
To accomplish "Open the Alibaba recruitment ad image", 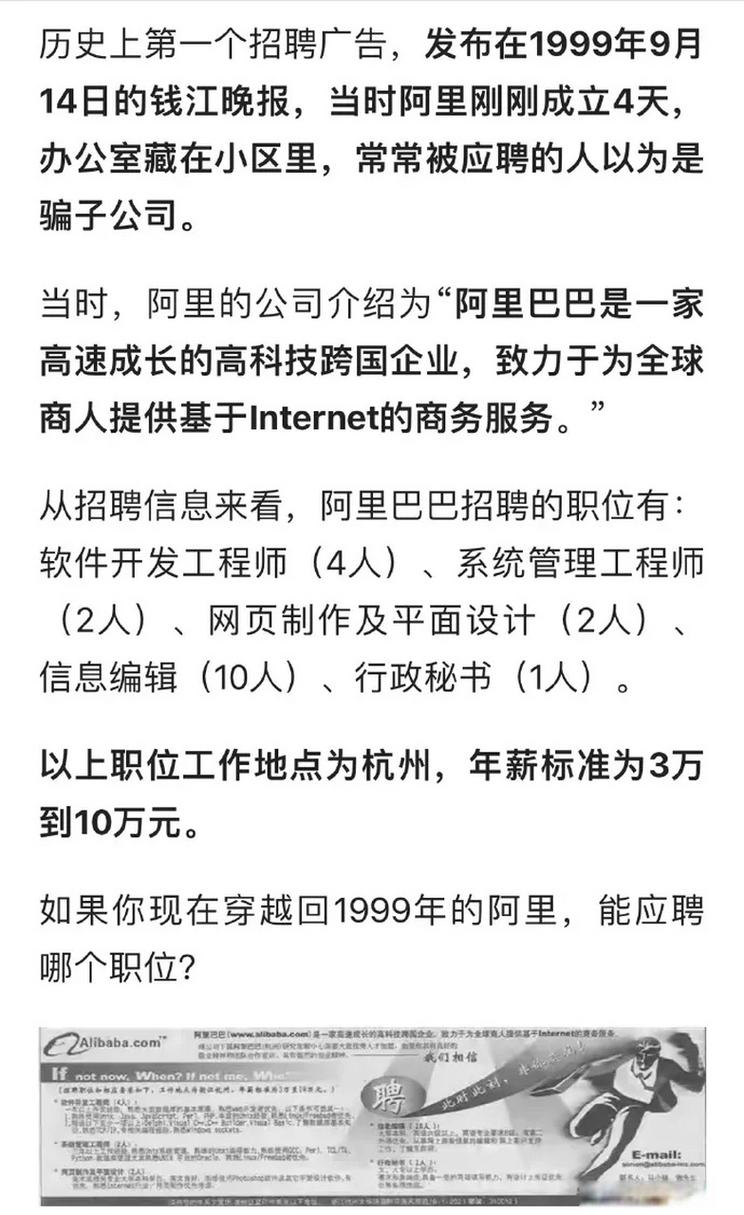I will pyautogui.click(x=372, y=1115).
